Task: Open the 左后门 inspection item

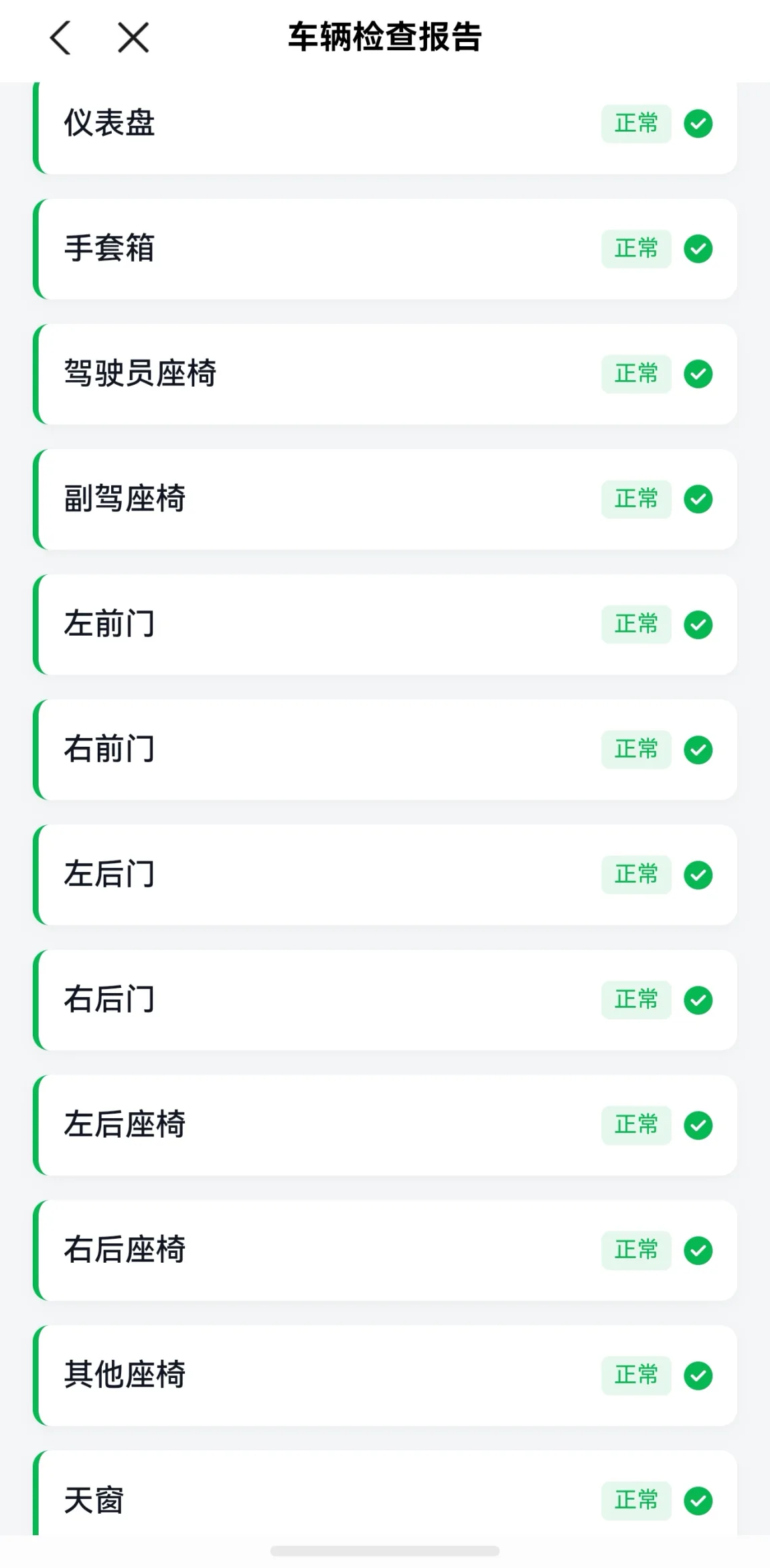Action: [x=385, y=875]
